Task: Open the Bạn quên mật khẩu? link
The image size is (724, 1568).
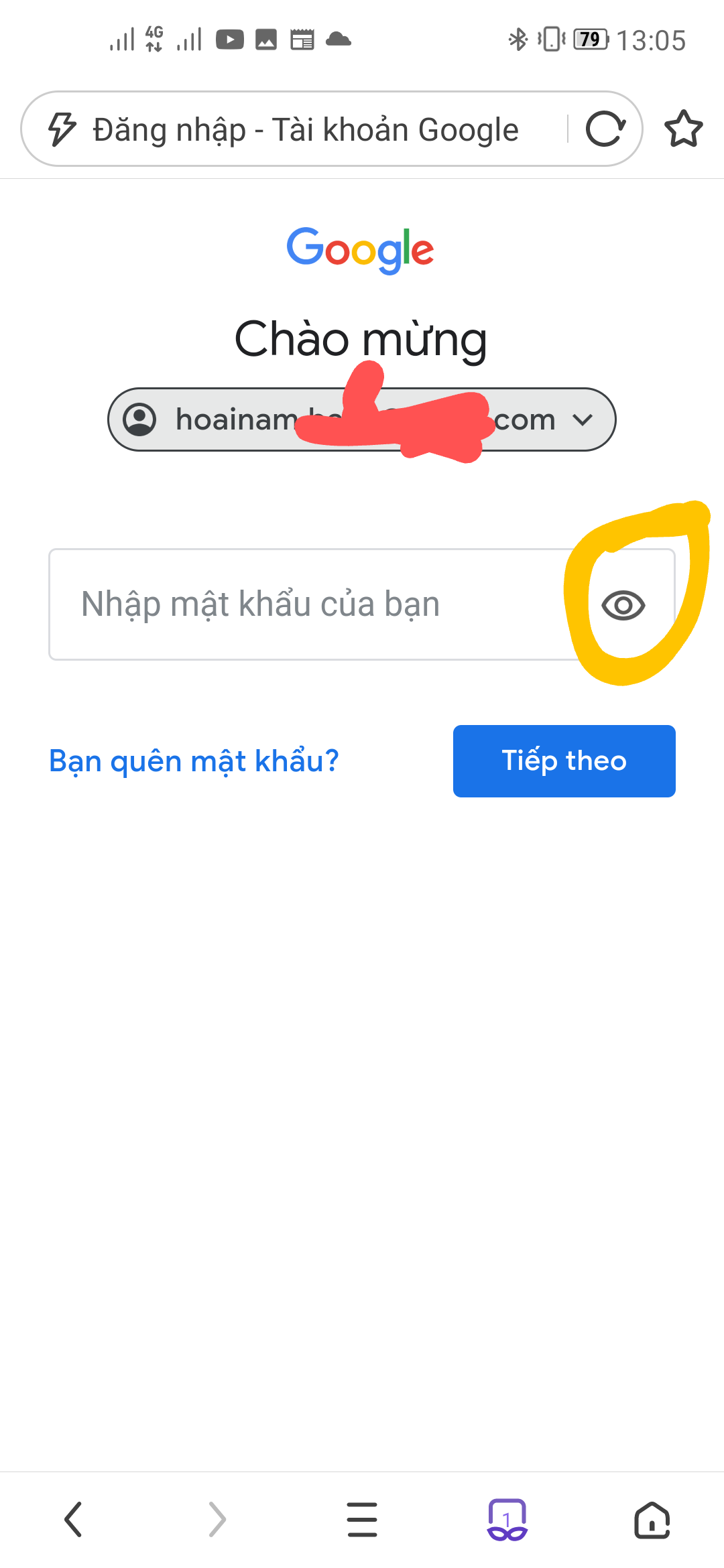Action: click(194, 761)
